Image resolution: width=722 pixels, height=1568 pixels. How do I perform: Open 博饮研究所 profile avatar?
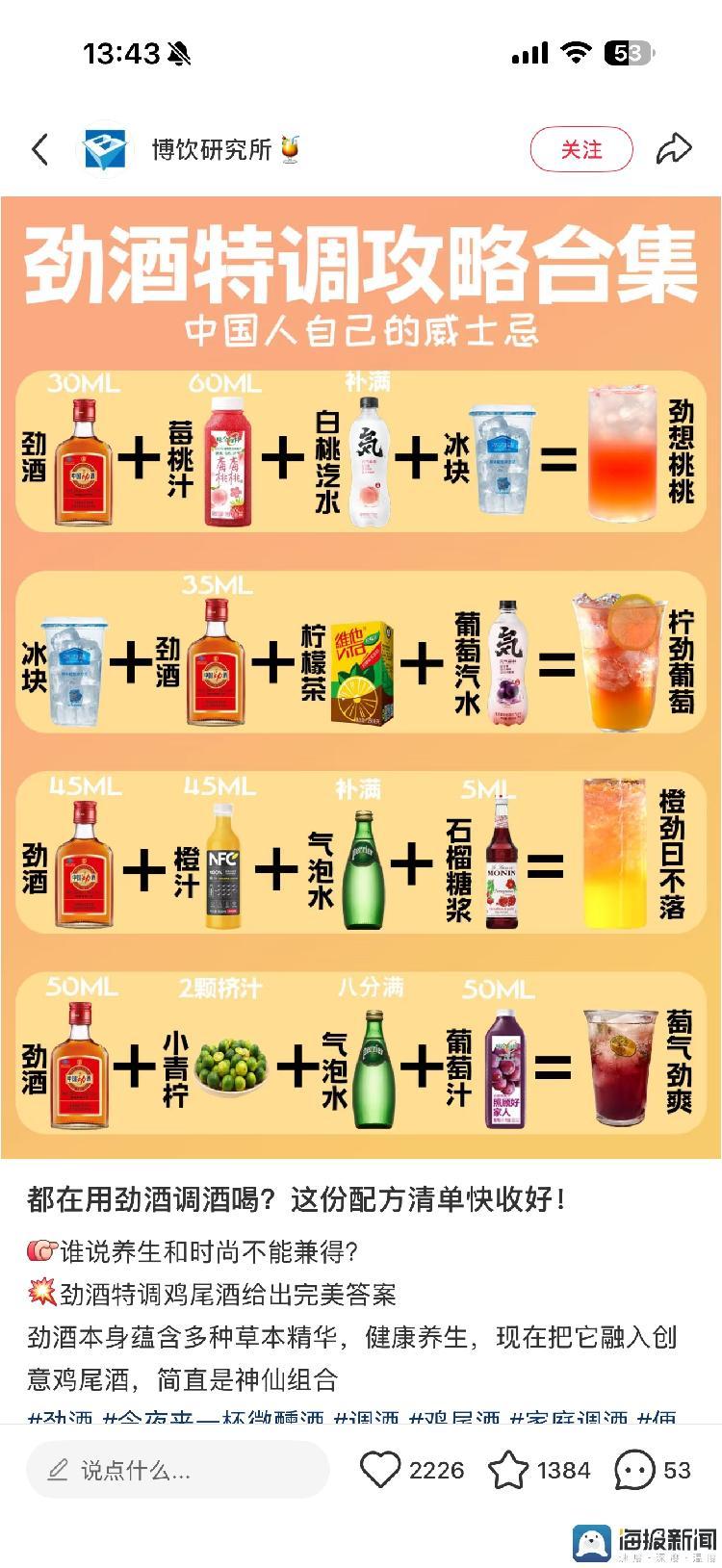click(105, 149)
